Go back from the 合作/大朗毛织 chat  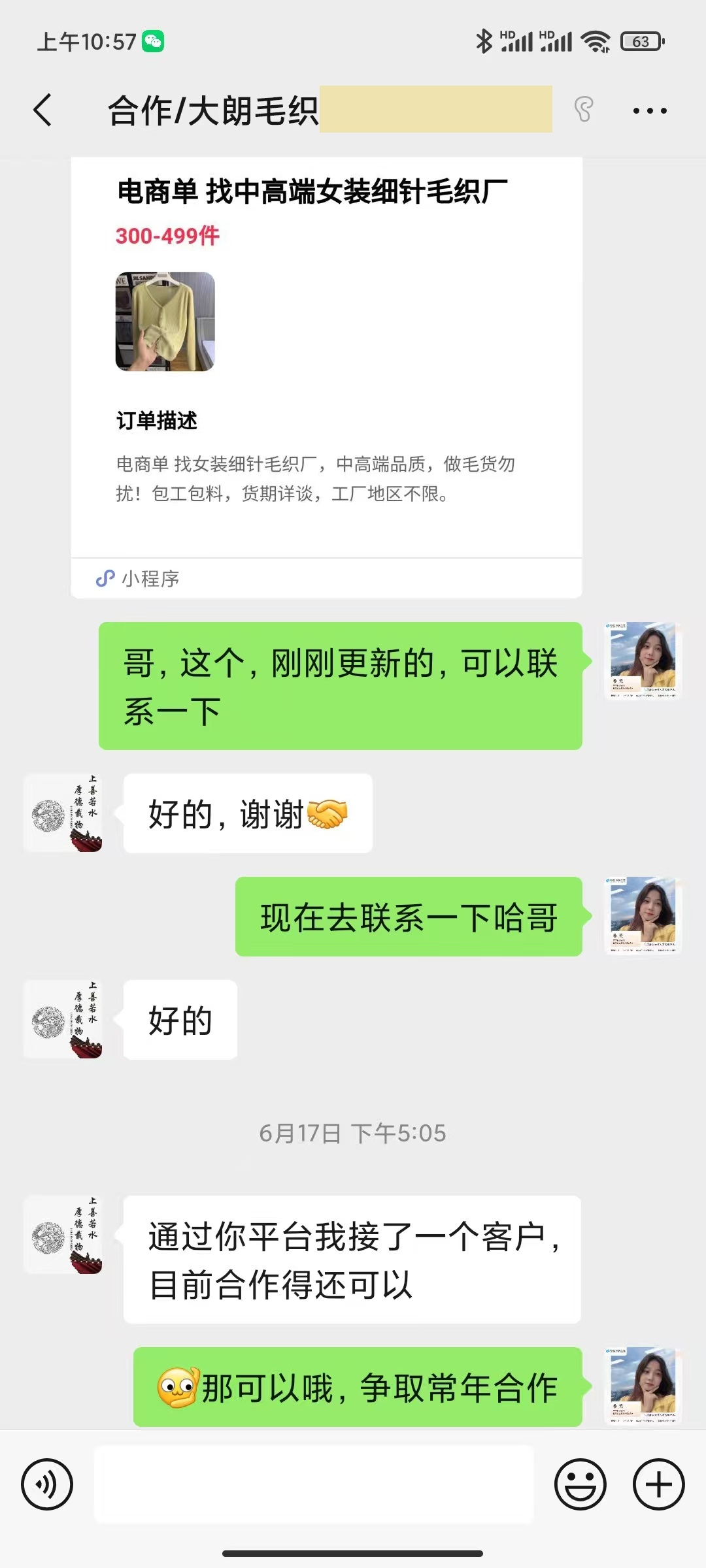43,110
